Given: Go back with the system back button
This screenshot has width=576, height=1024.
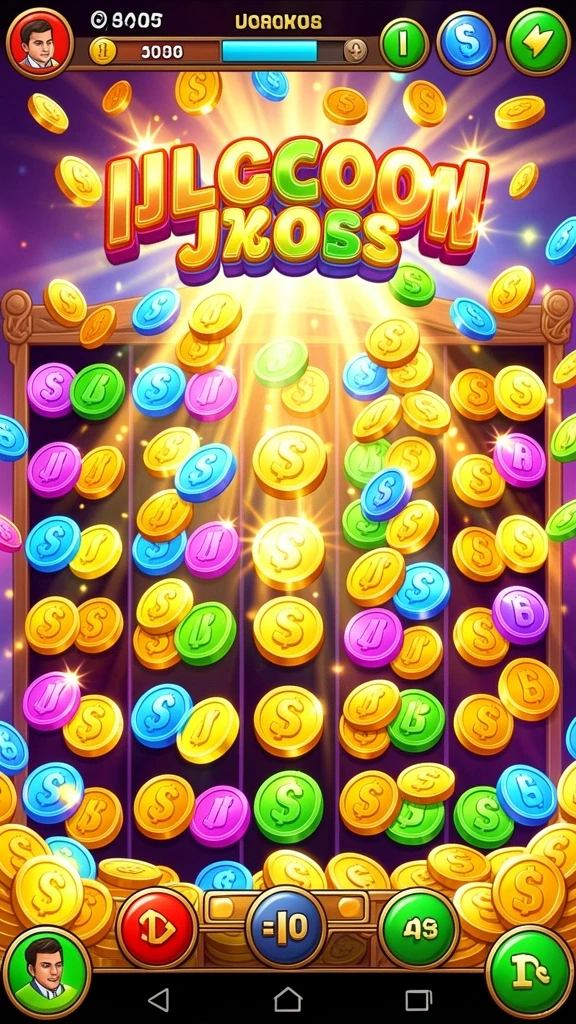Looking at the screenshot, I should [159, 999].
